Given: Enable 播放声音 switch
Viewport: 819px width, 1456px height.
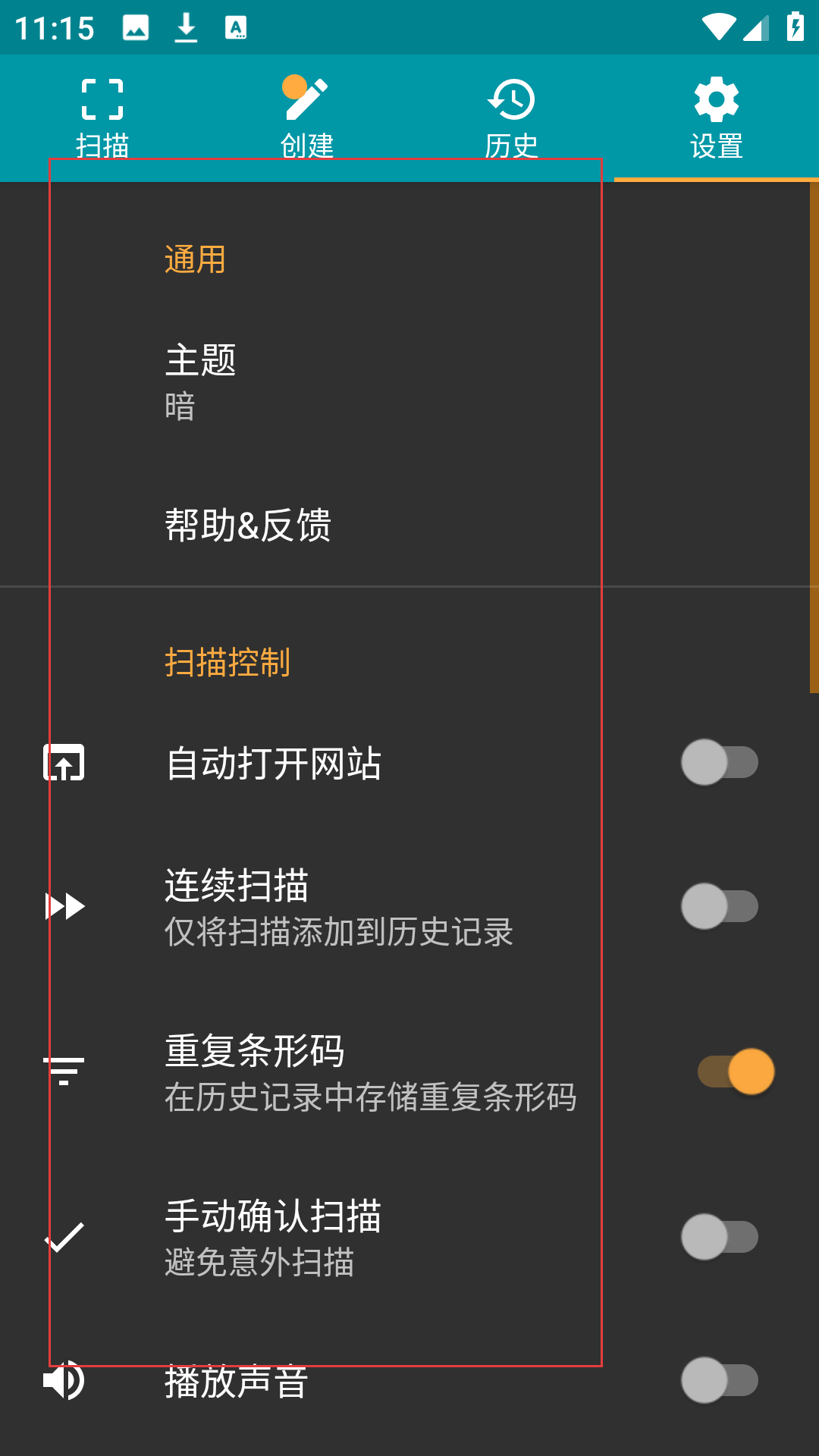Looking at the screenshot, I should click(x=719, y=1380).
